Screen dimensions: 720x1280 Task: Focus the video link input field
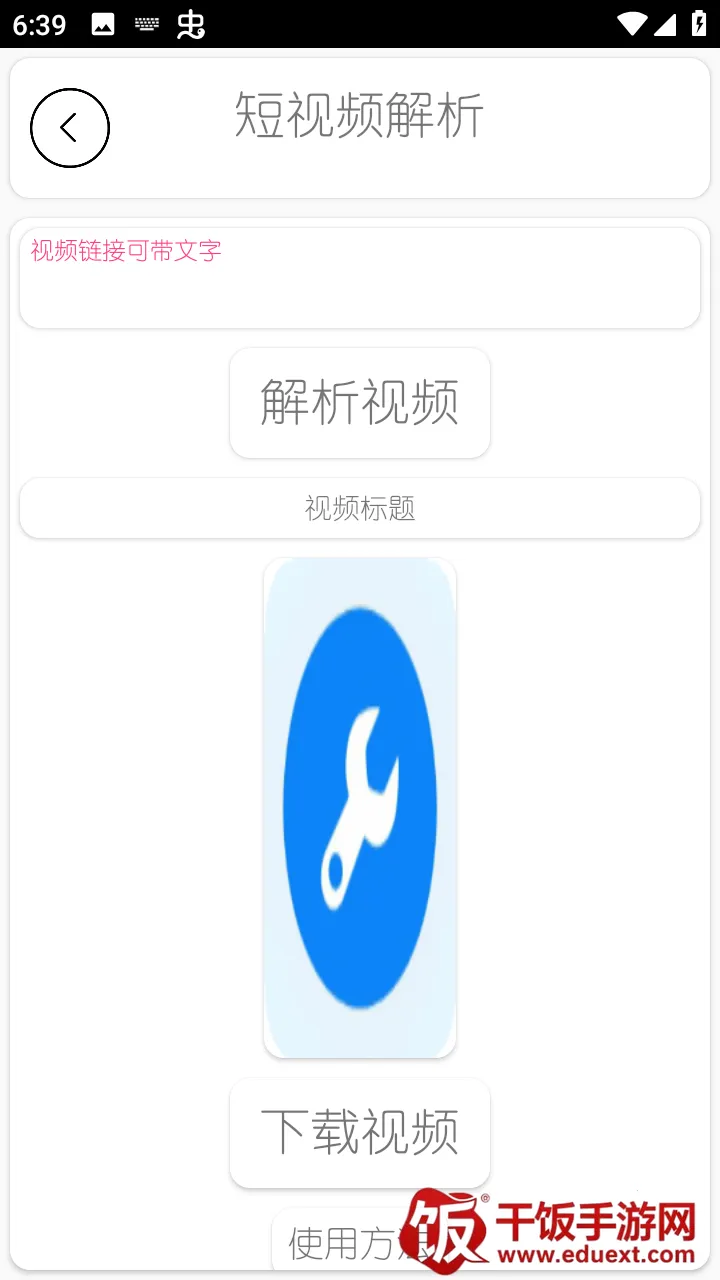click(x=360, y=278)
